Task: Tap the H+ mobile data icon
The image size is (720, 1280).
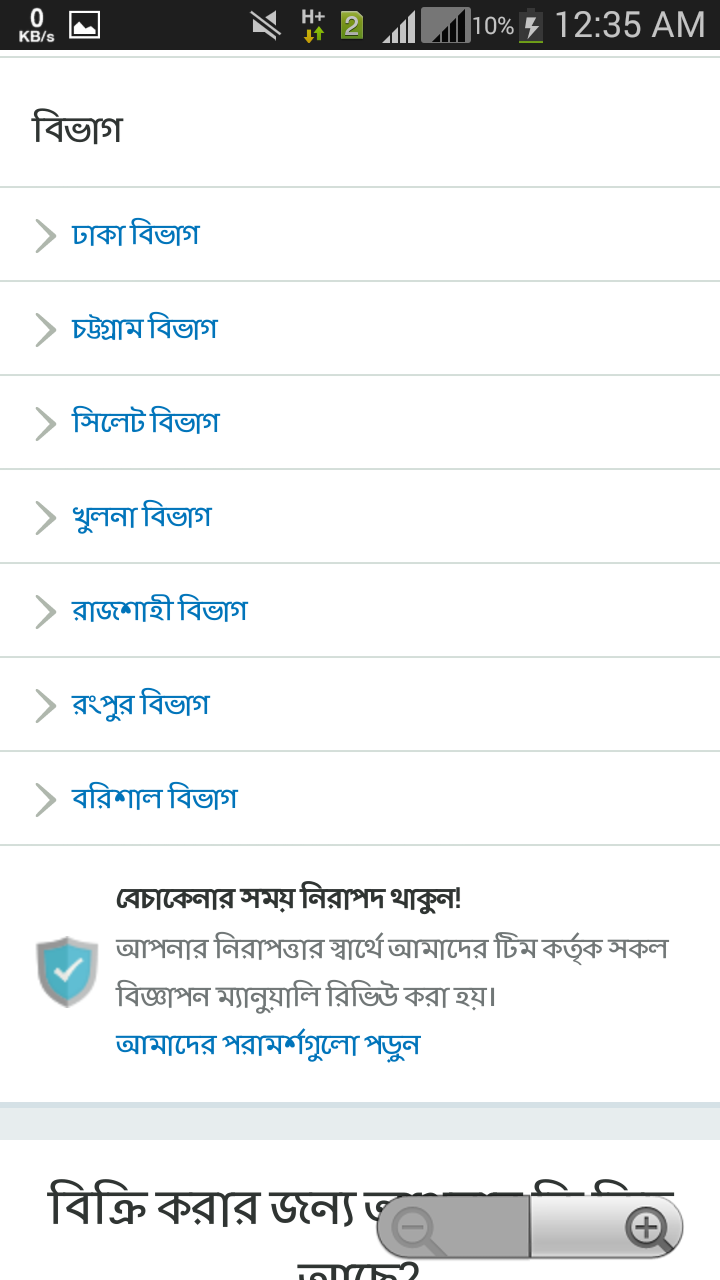Action: click(x=313, y=24)
